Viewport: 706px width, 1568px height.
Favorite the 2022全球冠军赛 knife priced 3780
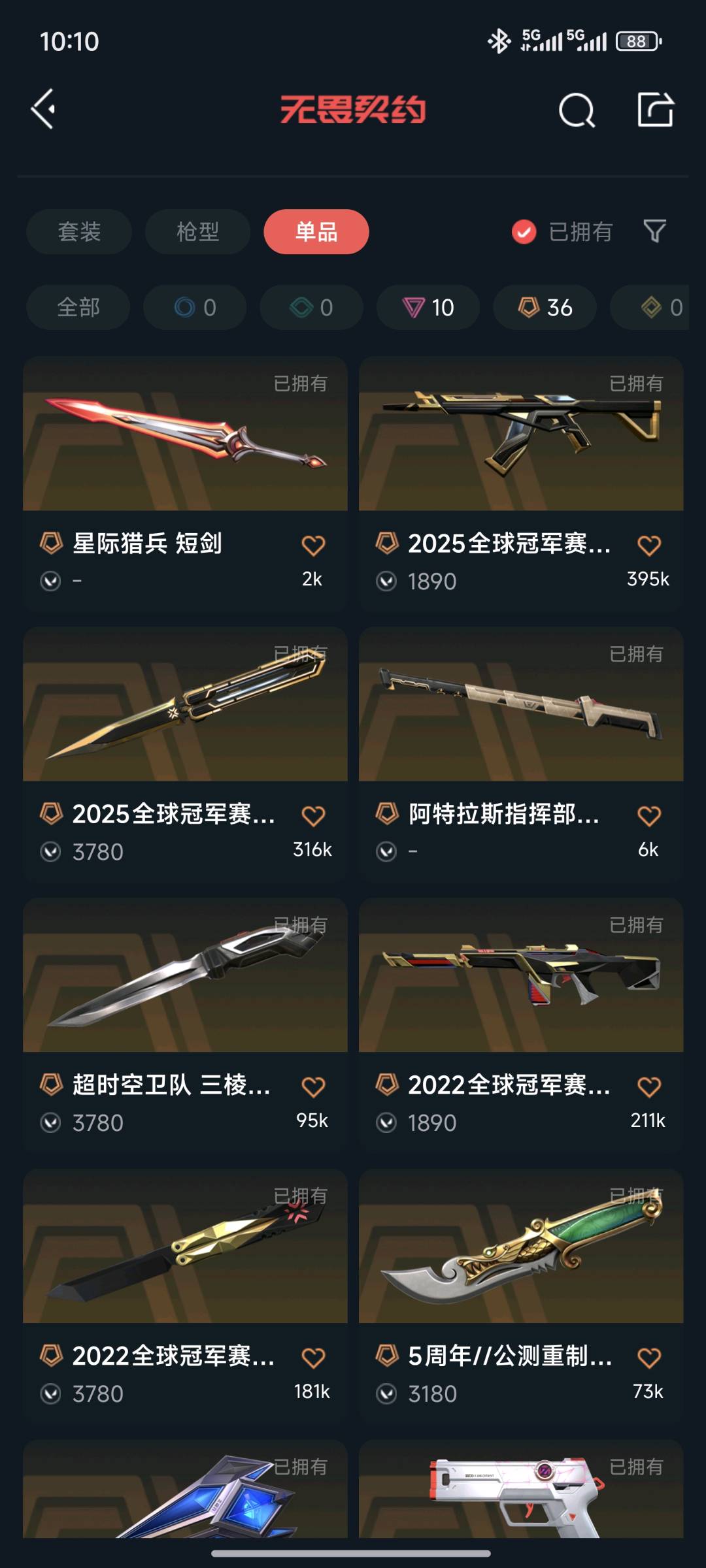(313, 1358)
